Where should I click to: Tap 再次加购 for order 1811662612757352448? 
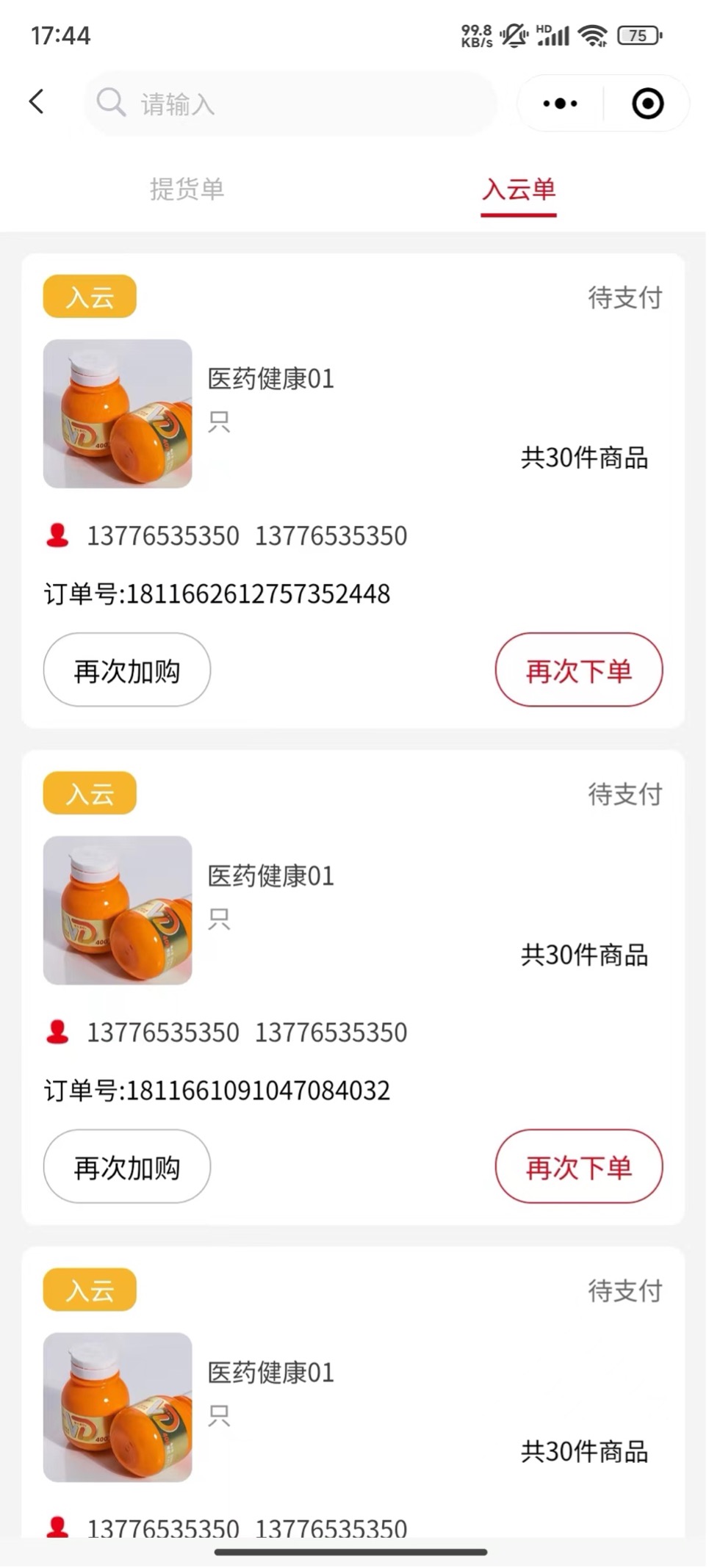click(127, 671)
